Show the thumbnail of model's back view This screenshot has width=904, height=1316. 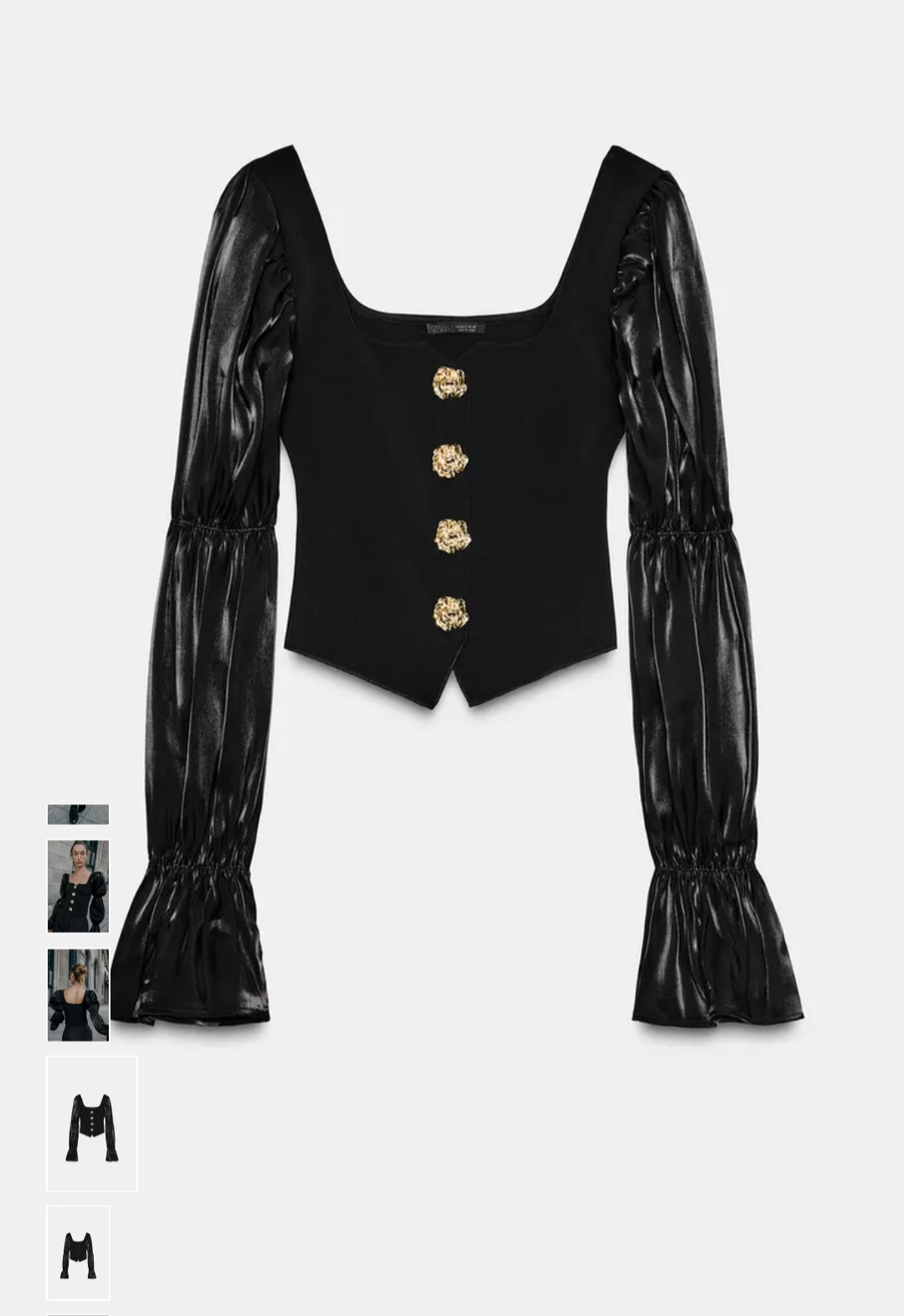(78, 995)
